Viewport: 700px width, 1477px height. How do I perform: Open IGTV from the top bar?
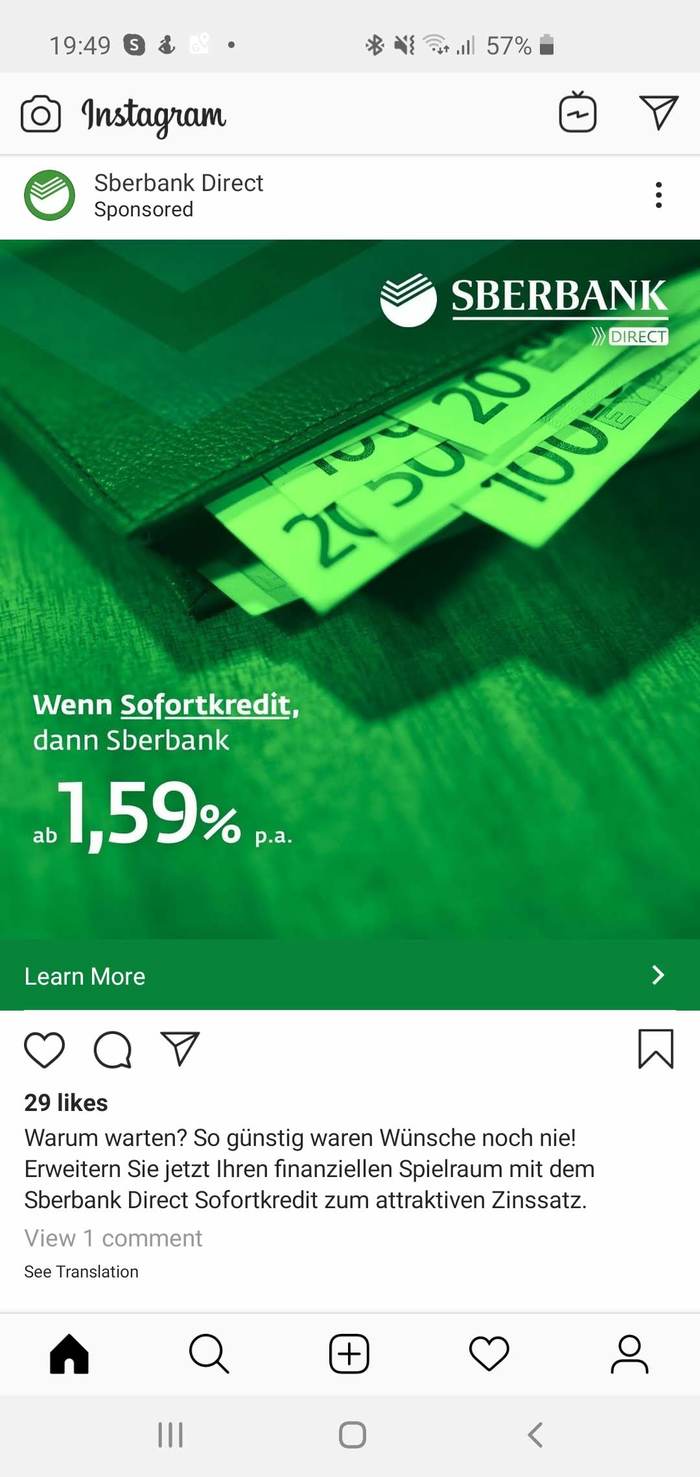[x=577, y=112]
